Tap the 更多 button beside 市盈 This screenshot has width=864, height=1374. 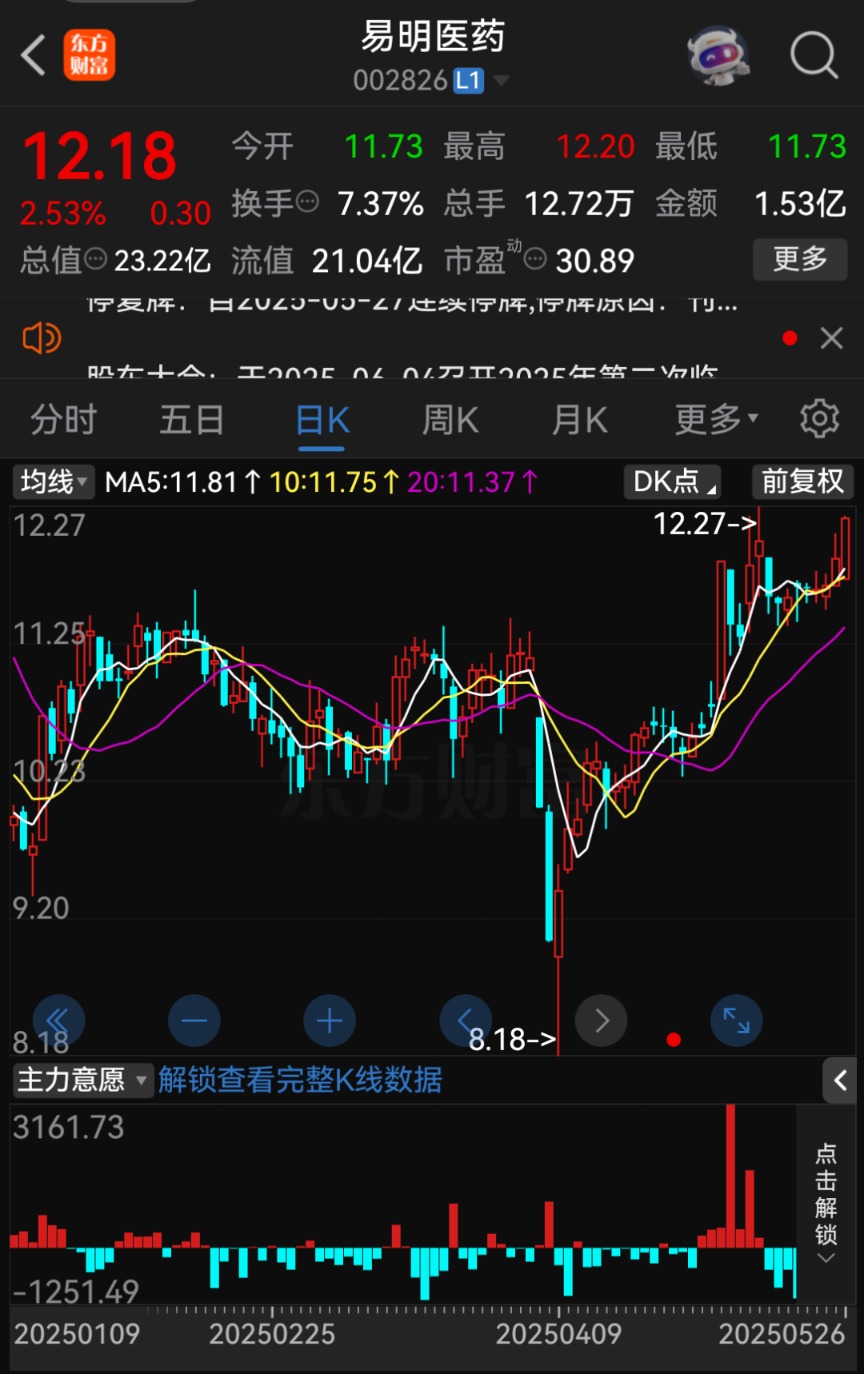[x=800, y=260]
